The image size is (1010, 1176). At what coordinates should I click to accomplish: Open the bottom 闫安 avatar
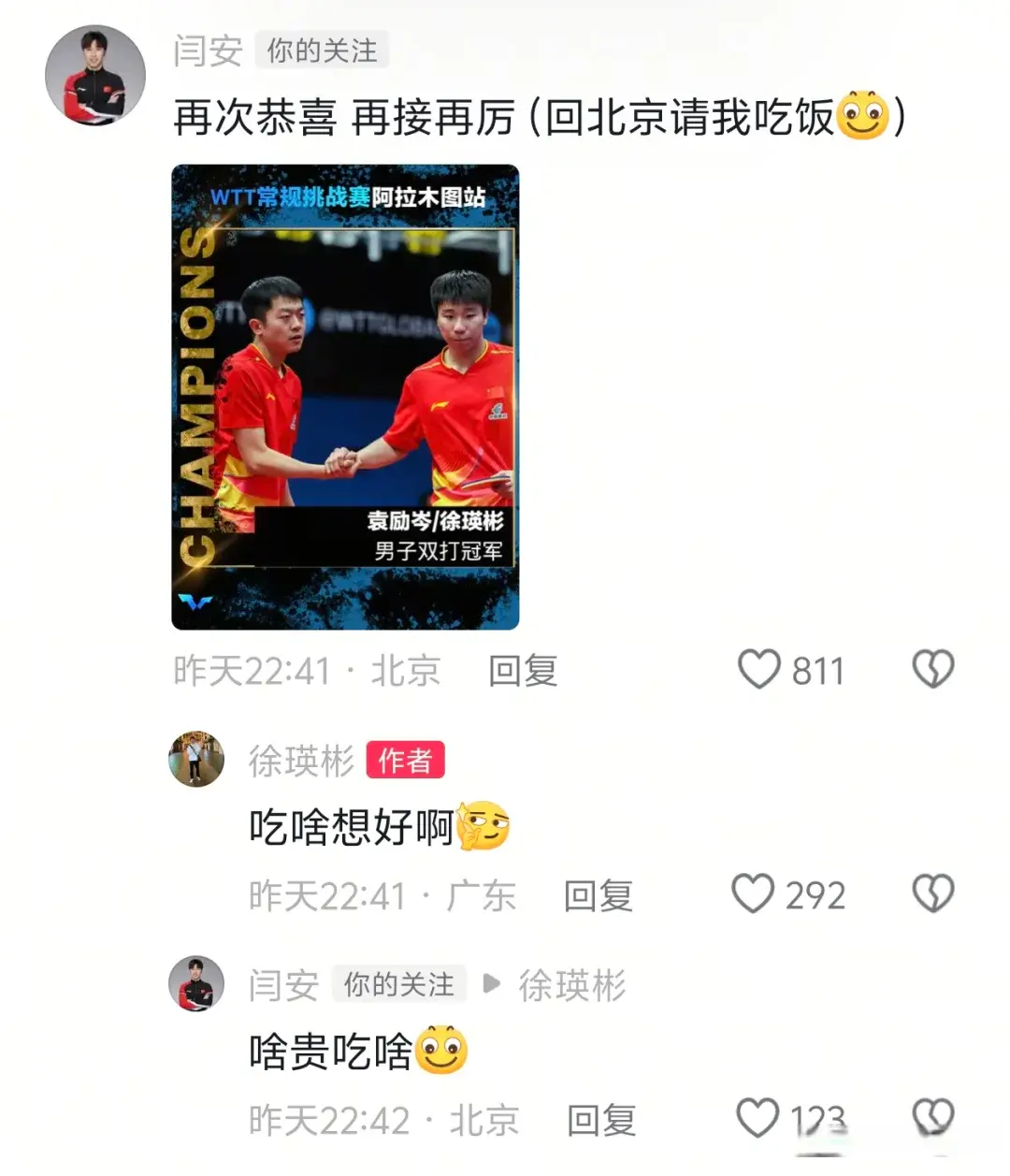[x=196, y=984]
